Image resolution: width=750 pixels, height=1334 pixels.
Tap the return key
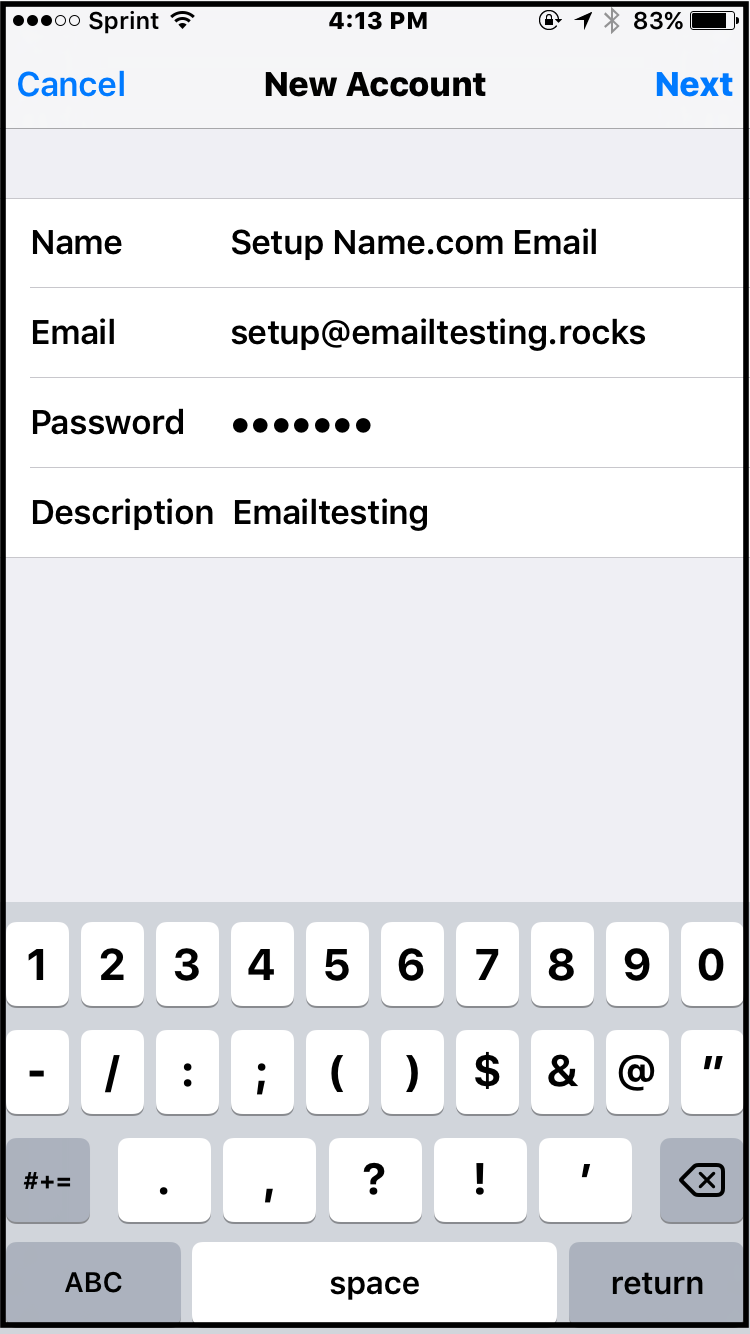pos(656,1282)
